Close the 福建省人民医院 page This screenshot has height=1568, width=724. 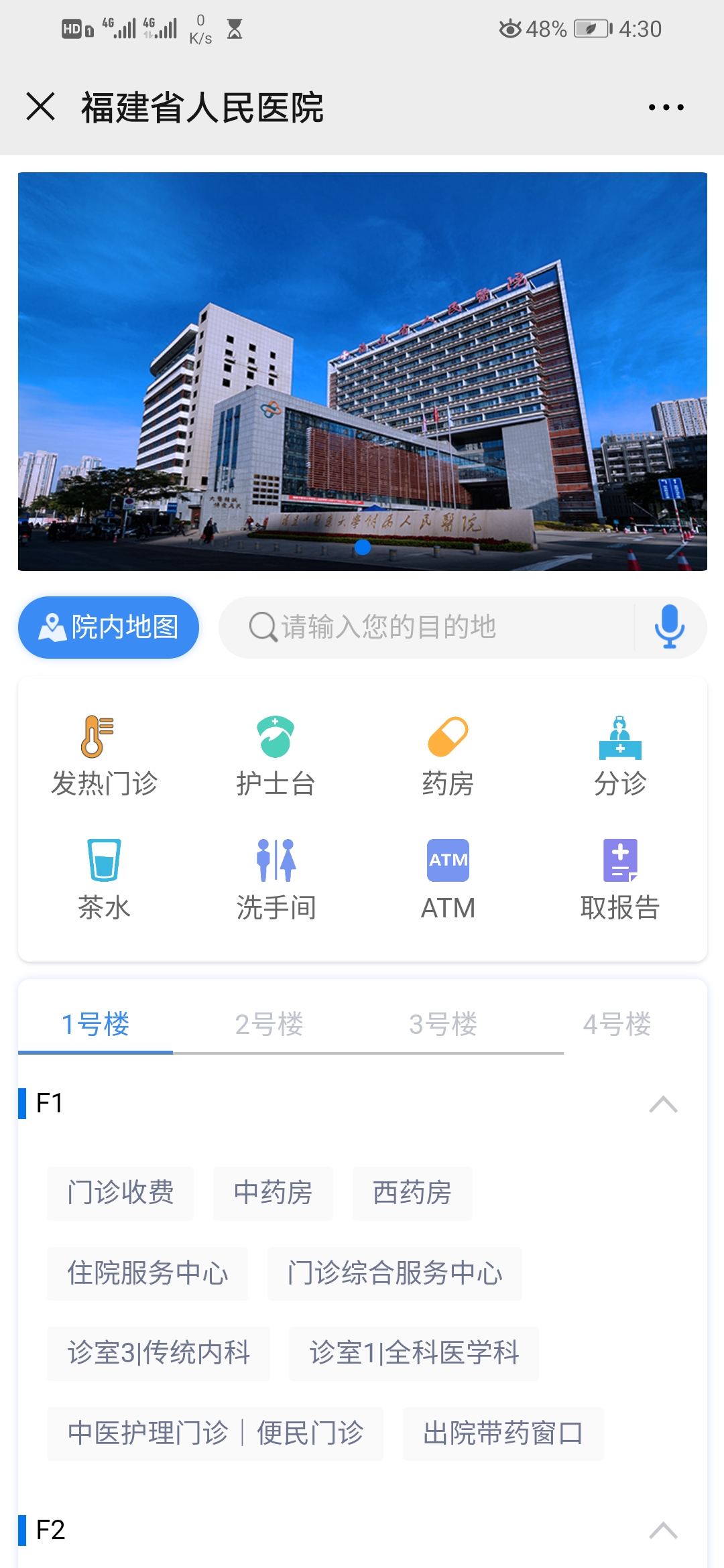pos(40,107)
